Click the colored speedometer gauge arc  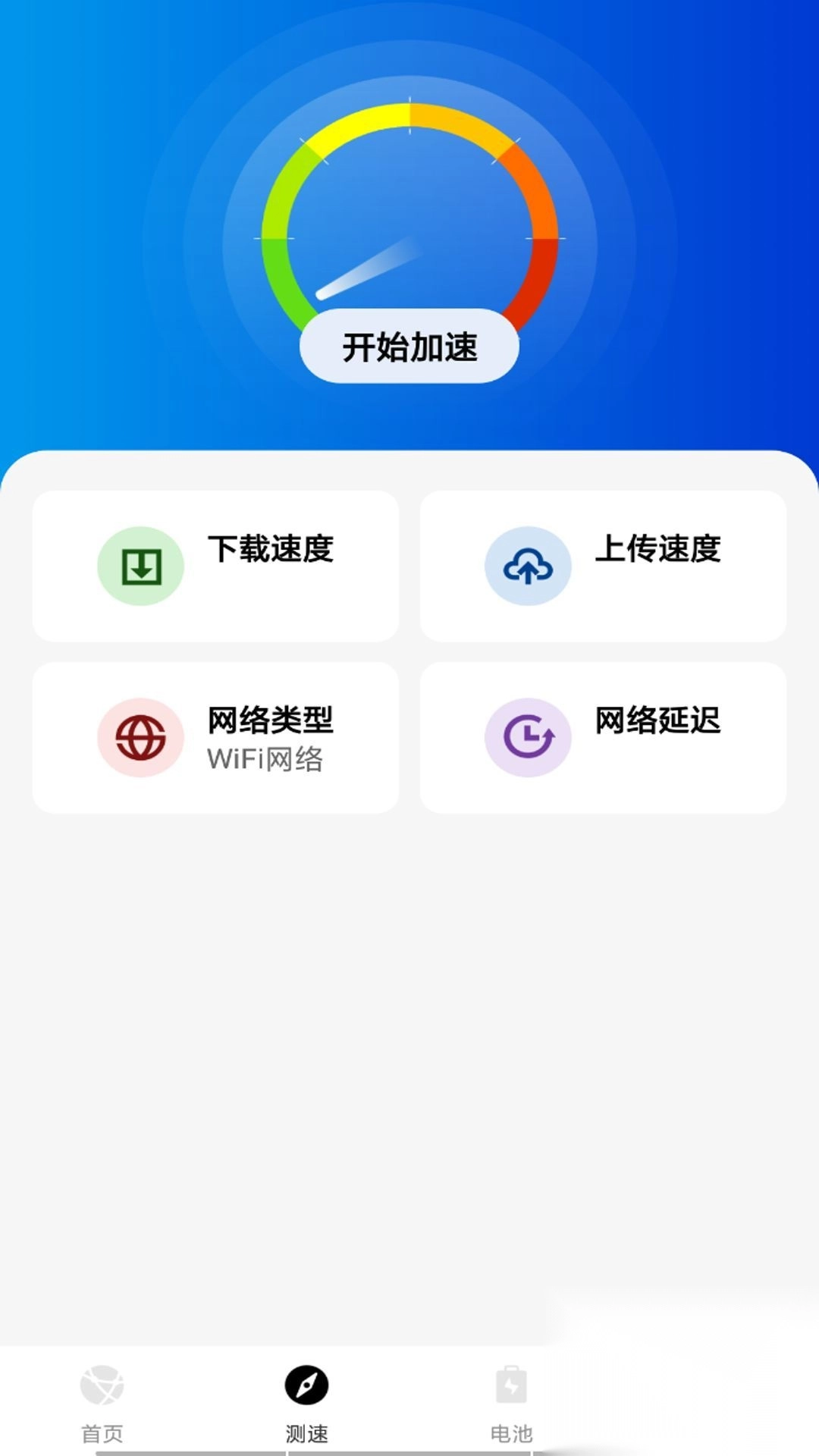pyautogui.click(x=409, y=114)
